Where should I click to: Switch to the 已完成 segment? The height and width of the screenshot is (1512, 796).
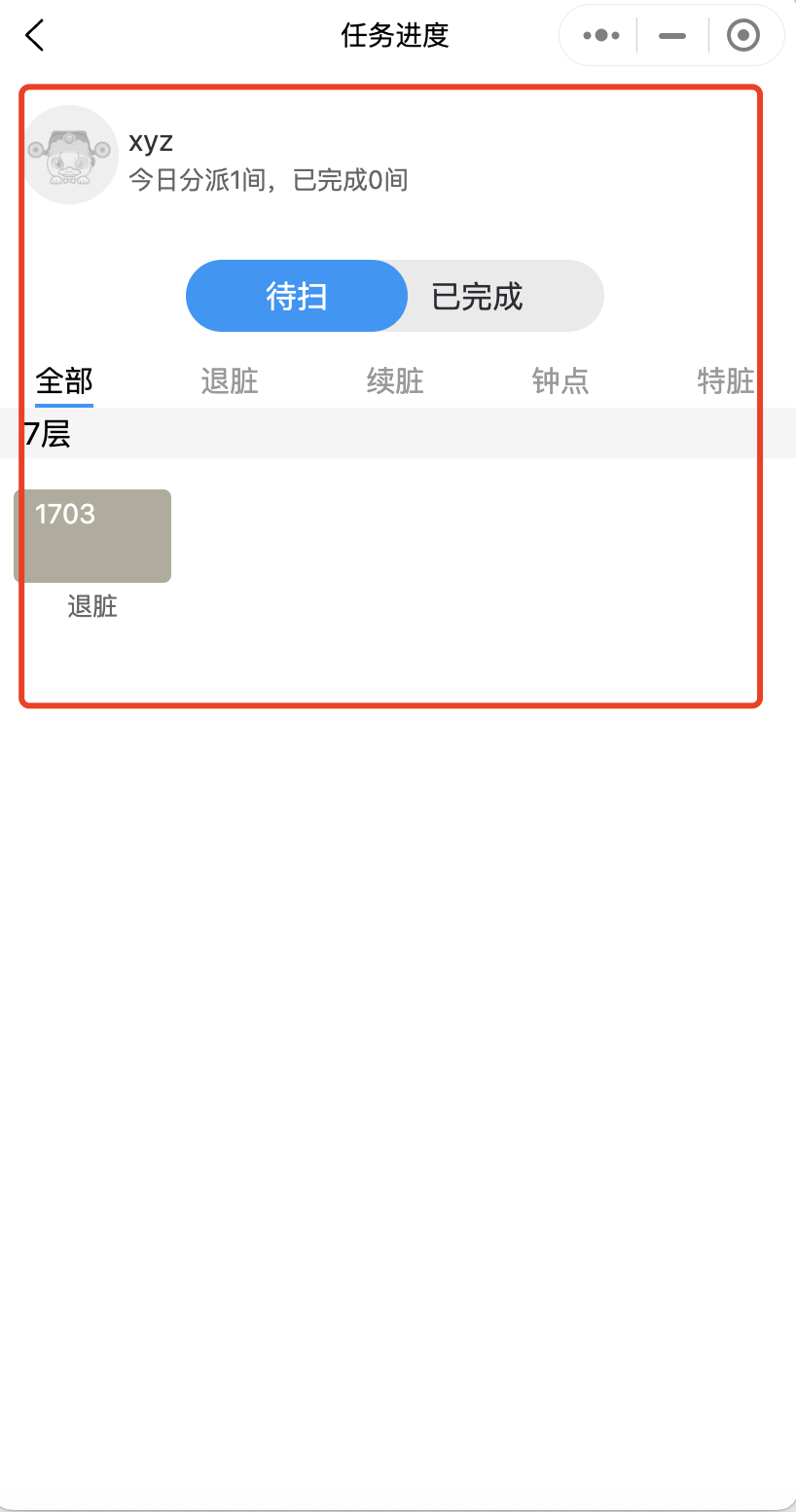[x=477, y=296]
